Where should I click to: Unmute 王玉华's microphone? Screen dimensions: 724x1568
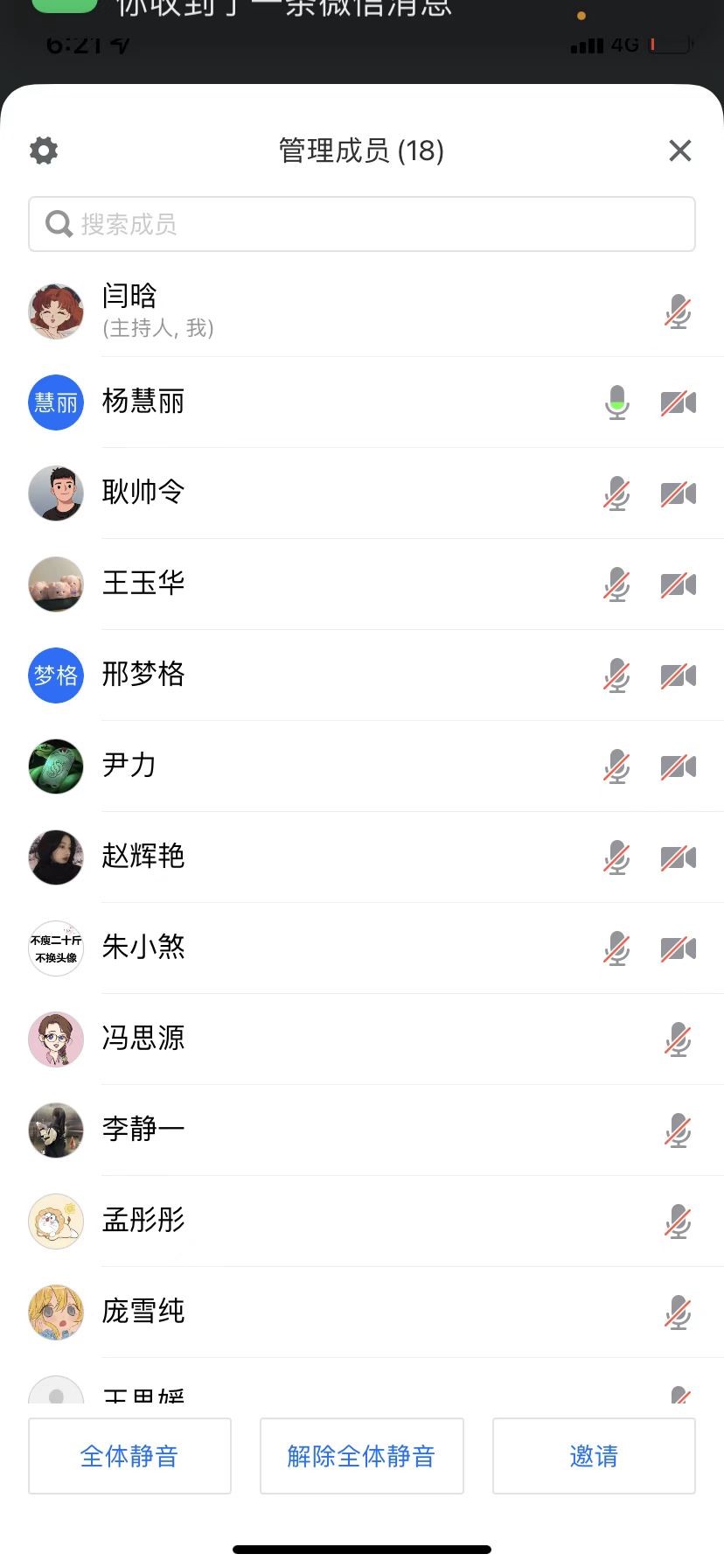(x=617, y=584)
